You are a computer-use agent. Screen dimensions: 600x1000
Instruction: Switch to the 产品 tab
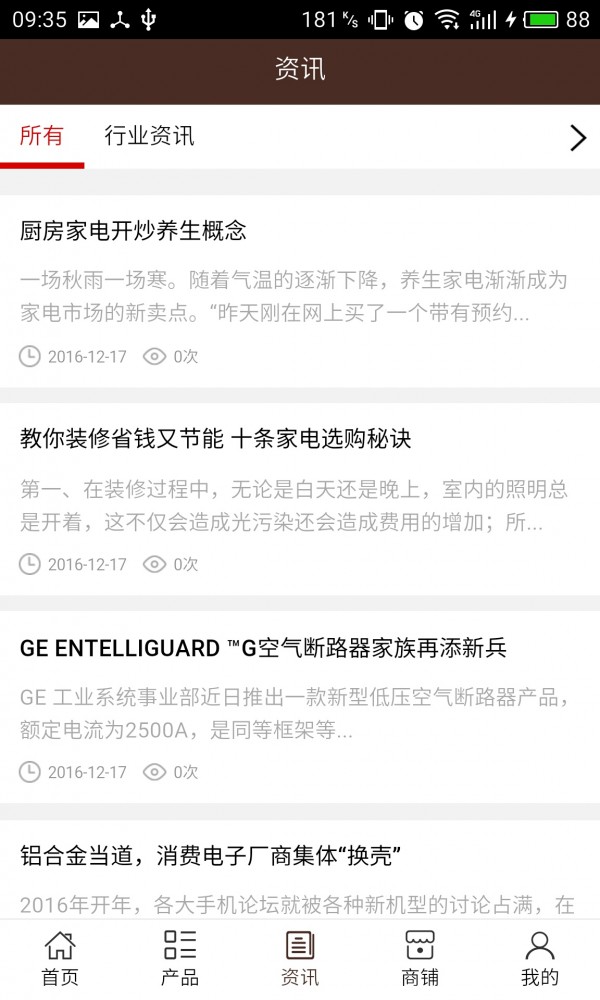[180, 958]
